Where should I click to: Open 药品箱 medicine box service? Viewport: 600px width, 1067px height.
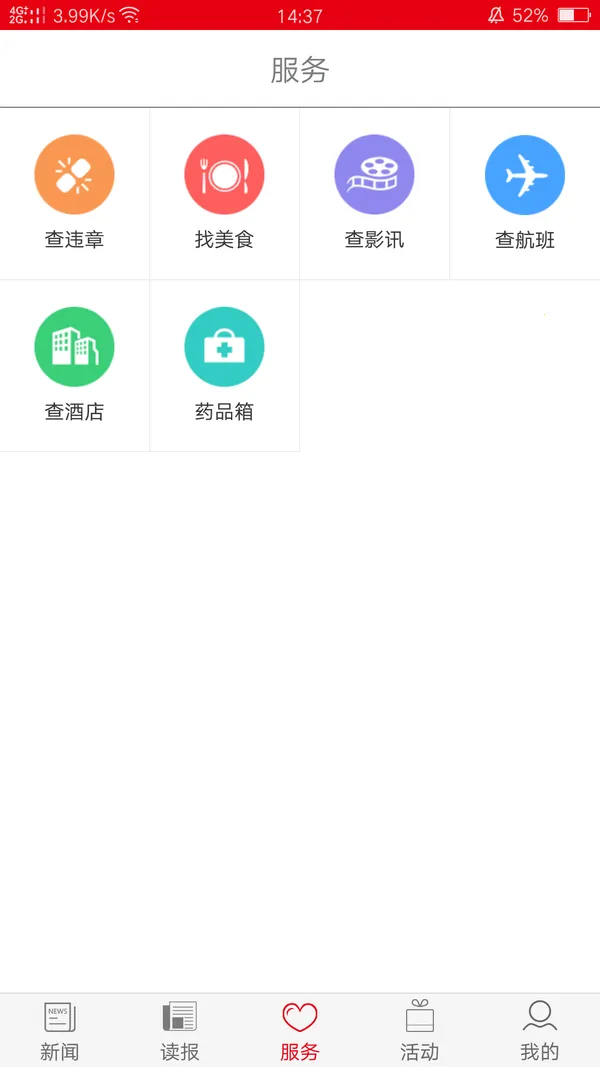pos(224,365)
